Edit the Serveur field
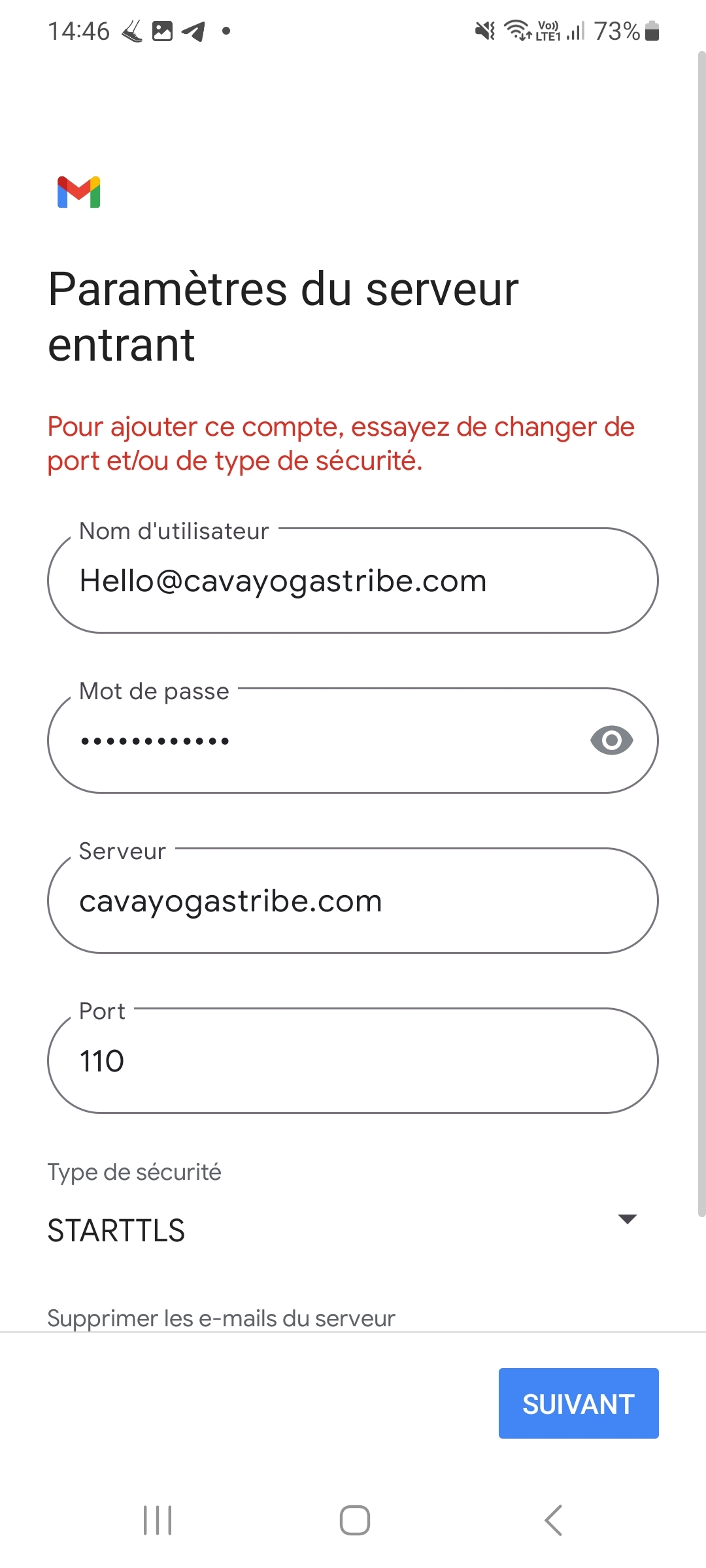This screenshot has width=706, height=1568. coord(353,901)
